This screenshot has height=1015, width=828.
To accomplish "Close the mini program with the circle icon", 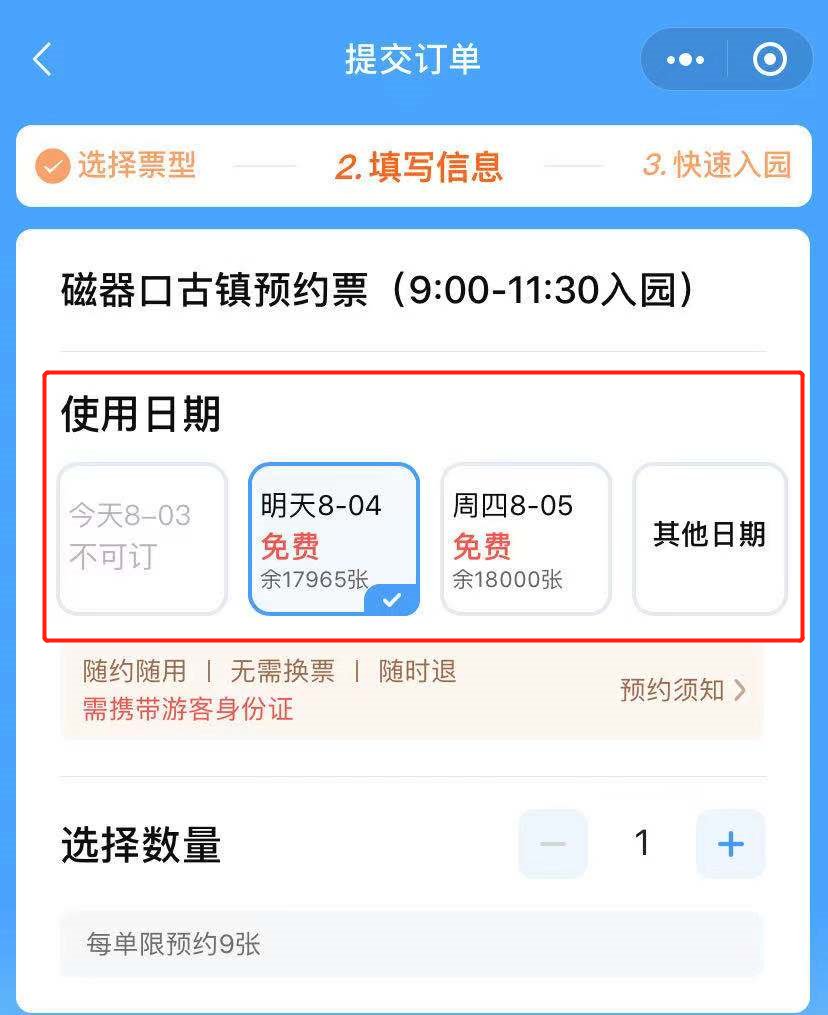I will [x=769, y=60].
